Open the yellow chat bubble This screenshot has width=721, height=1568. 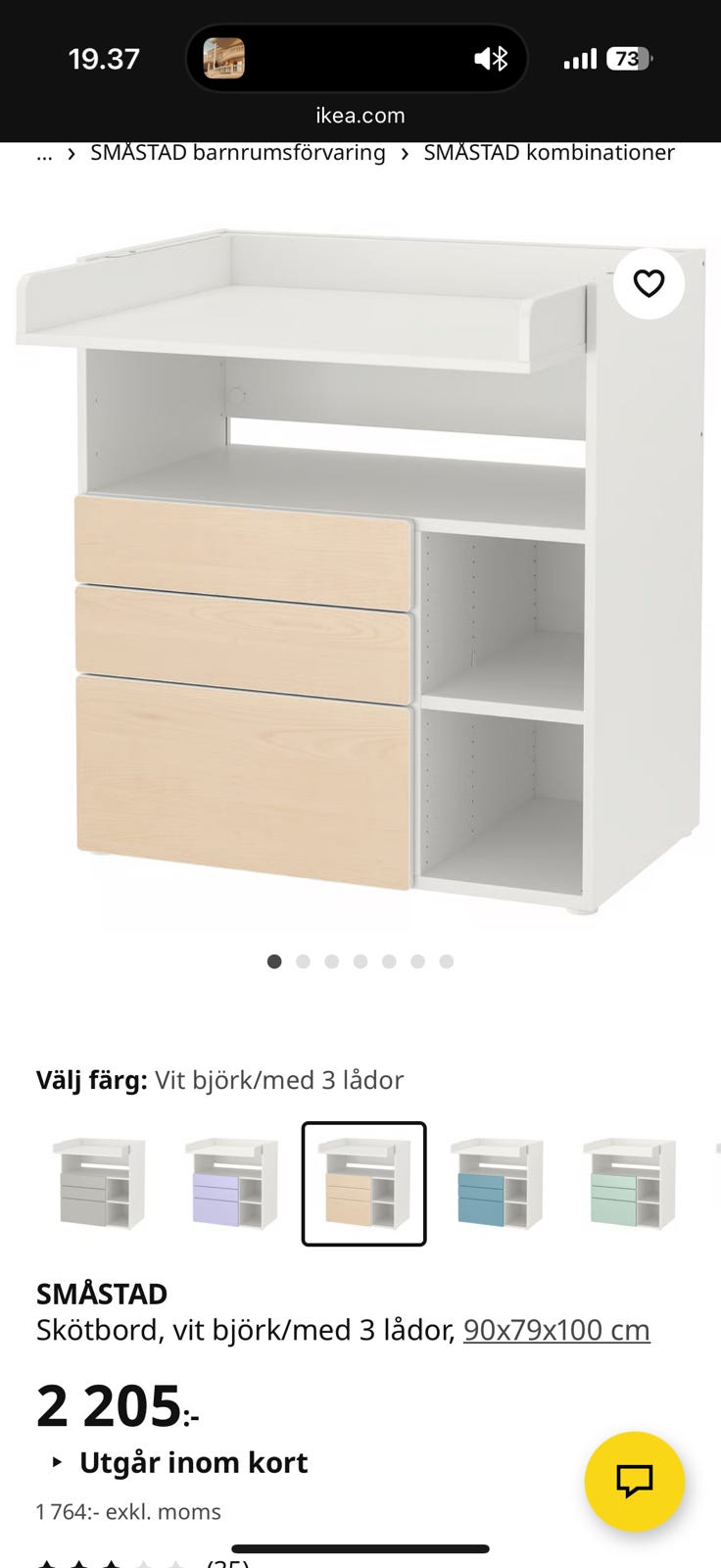click(634, 1482)
